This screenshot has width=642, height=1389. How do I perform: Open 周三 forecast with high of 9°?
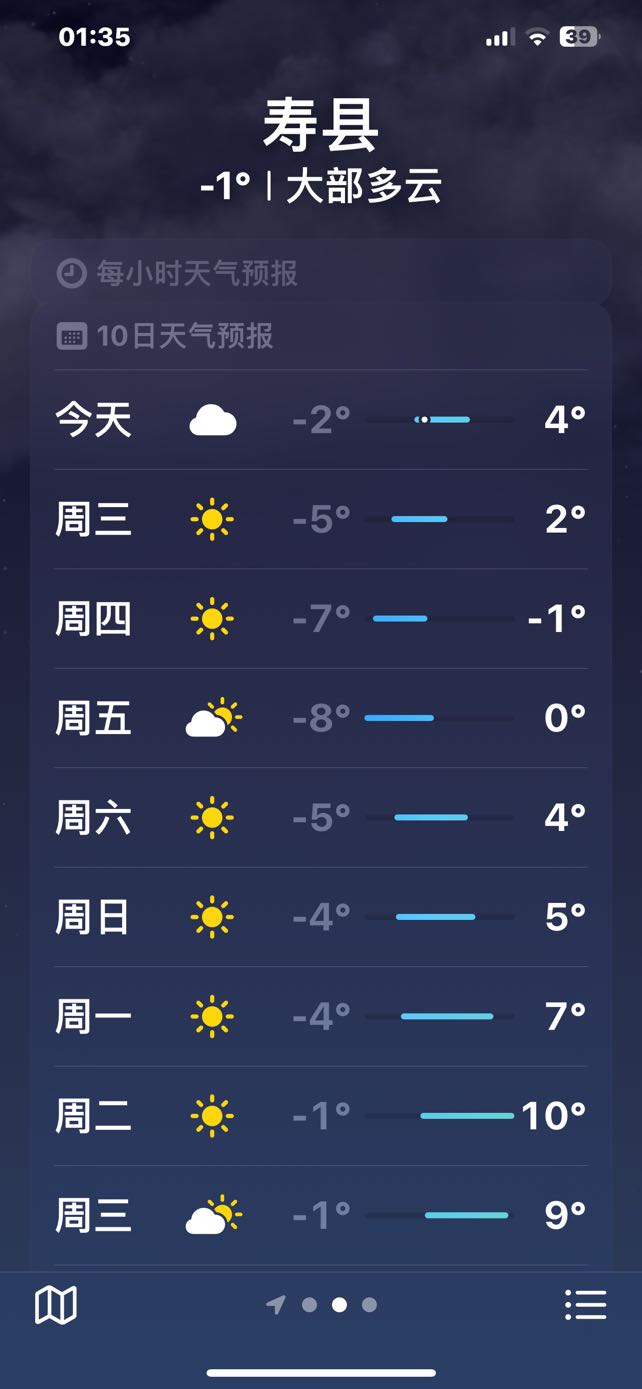coord(320,1216)
